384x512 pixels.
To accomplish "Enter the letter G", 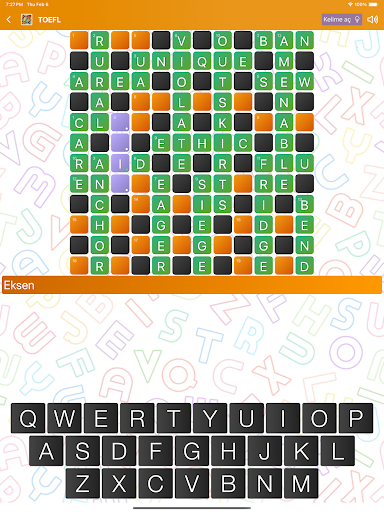I will [192, 451].
